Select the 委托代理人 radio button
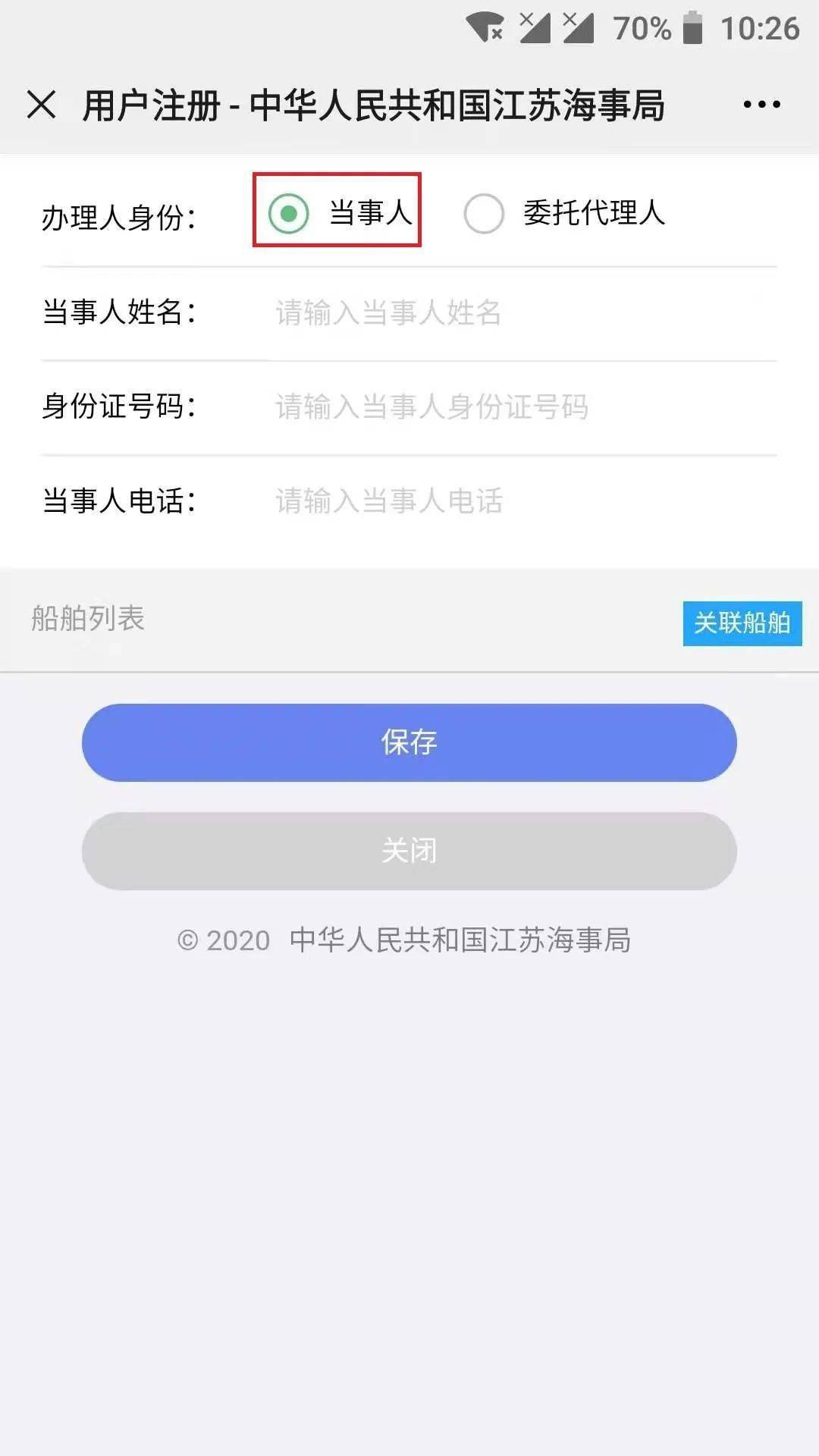The width and height of the screenshot is (819, 1456). pos(483,215)
